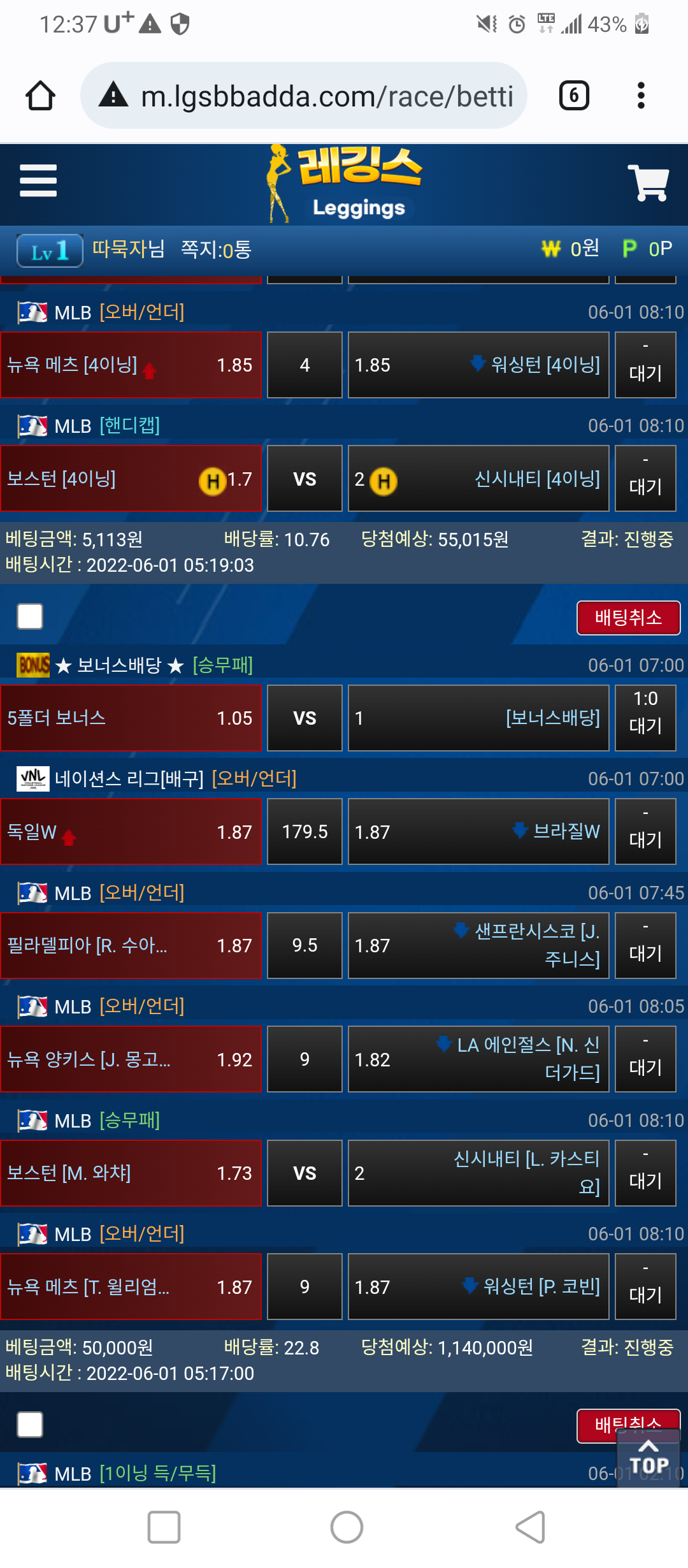Open the browser tab switcher
This screenshot has height=1568, width=688.
pyautogui.click(x=573, y=96)
